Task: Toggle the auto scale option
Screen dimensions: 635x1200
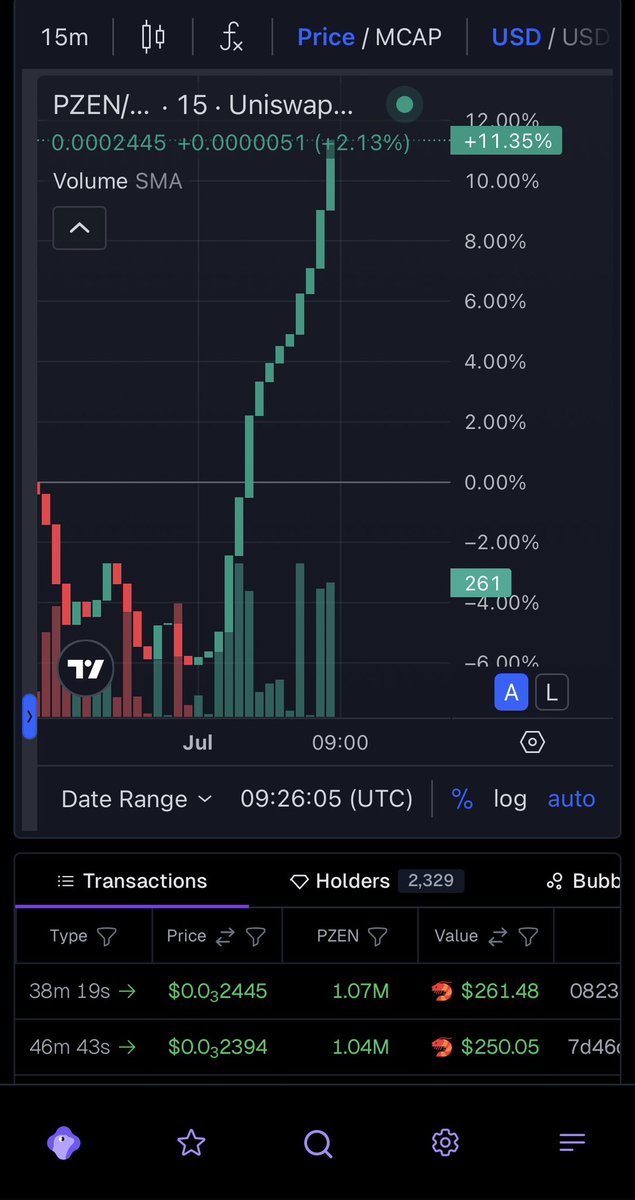Action: 571,799
